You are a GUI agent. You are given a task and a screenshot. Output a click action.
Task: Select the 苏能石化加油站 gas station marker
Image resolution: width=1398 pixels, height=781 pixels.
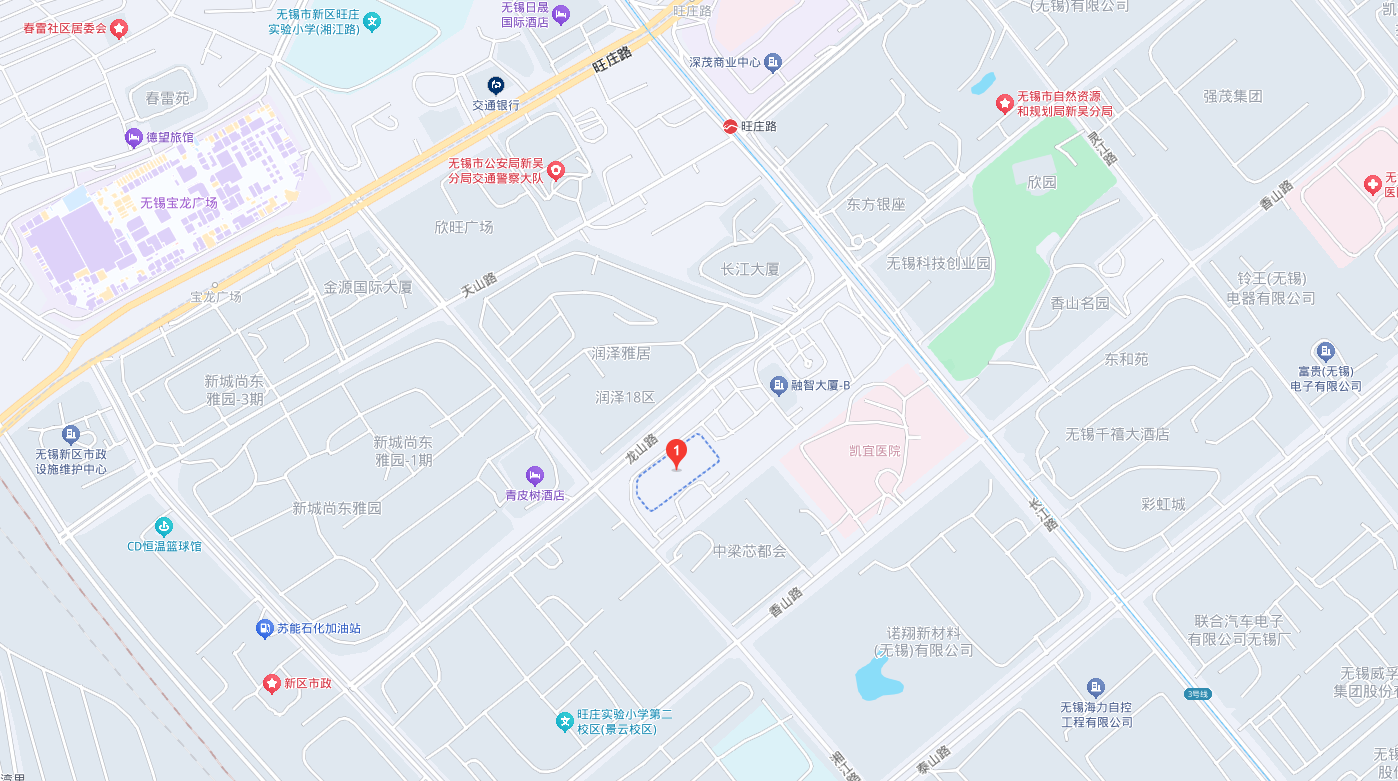point(265,629)
